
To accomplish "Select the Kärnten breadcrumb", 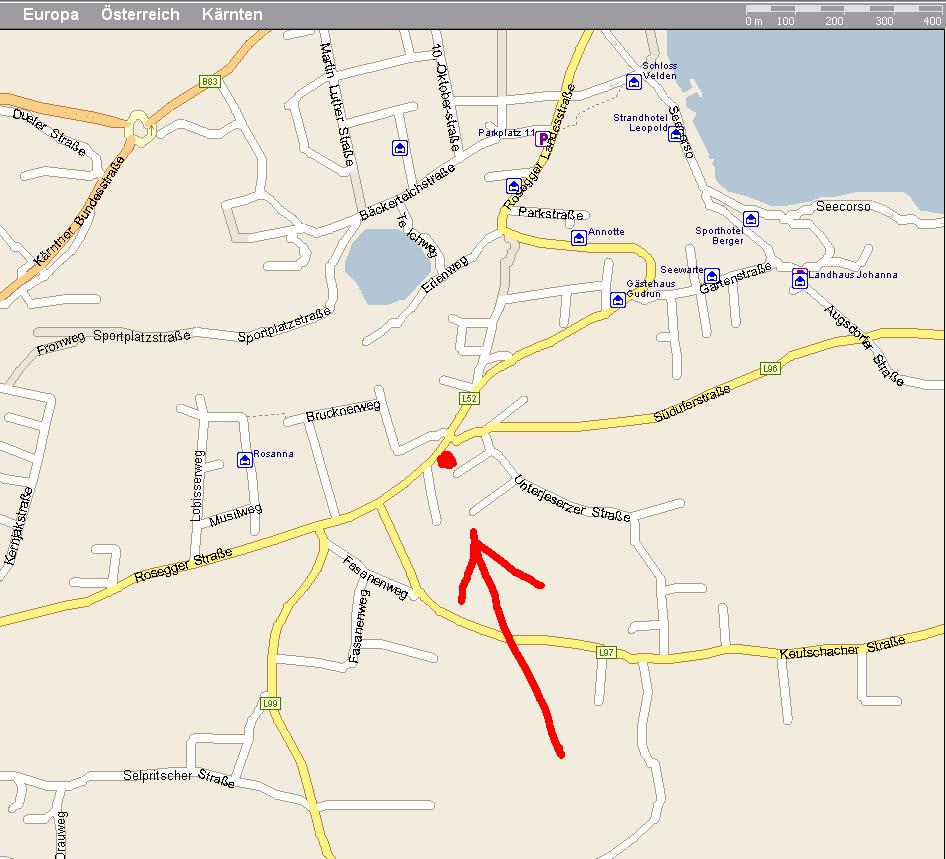I will [x=232, y=14].
